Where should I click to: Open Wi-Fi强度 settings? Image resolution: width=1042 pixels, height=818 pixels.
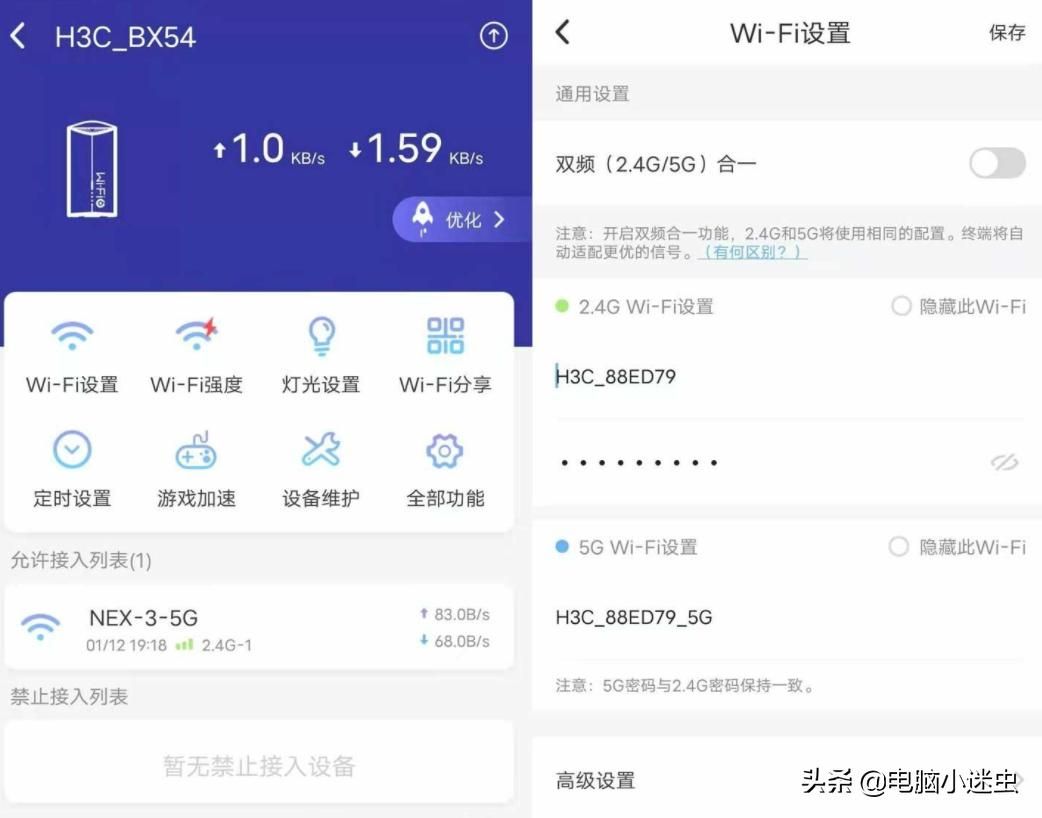(196, 354)
